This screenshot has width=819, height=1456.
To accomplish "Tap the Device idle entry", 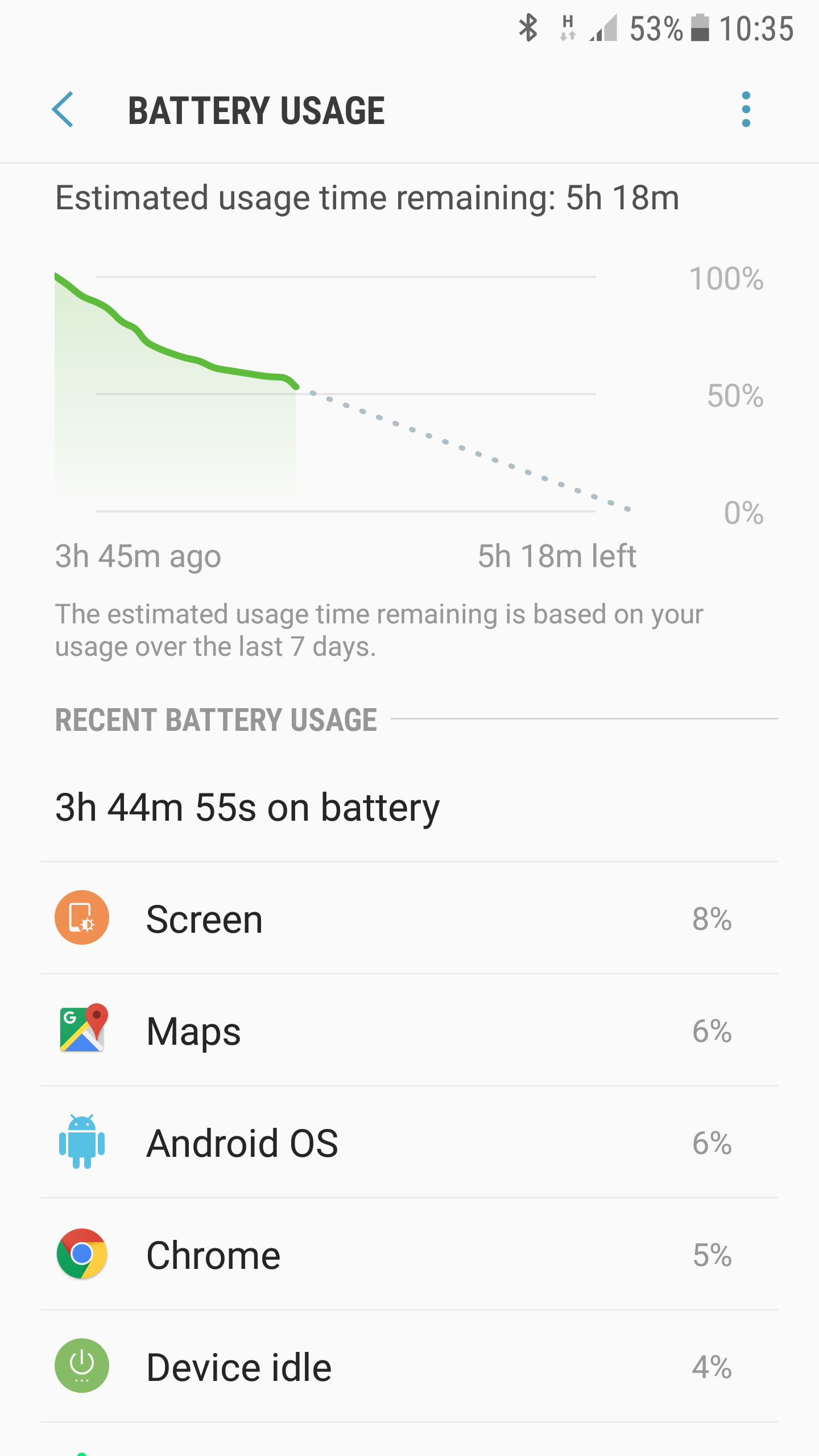I will [x=409, y=1366].
